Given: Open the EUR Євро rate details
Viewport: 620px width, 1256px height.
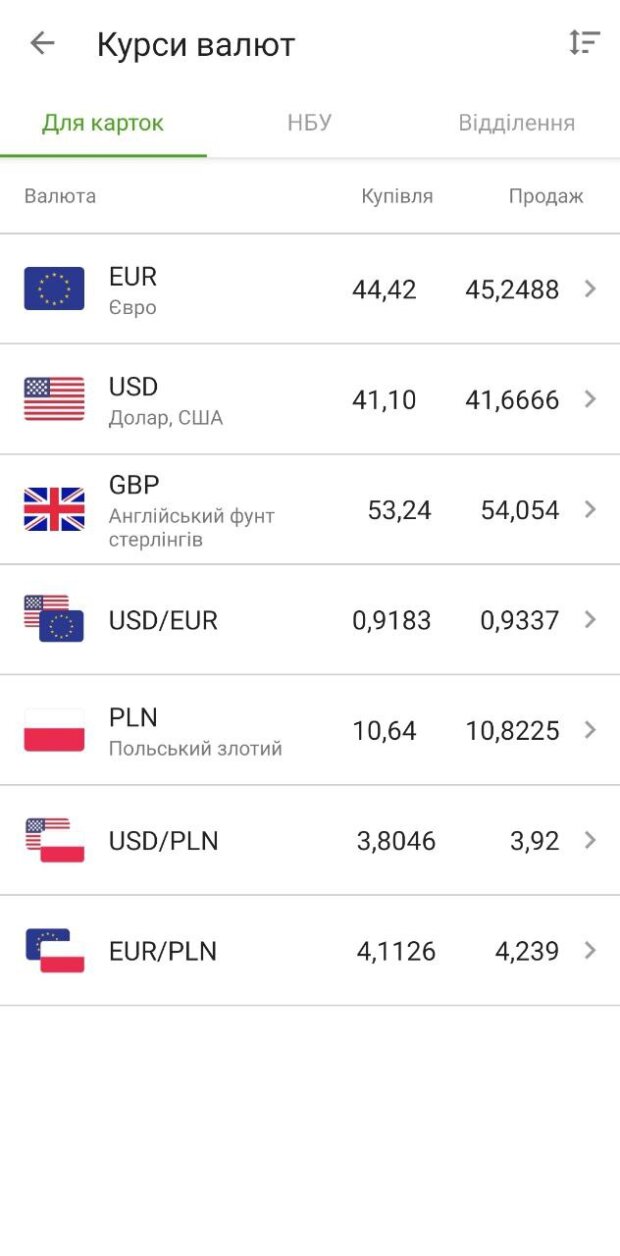Looking at the screenshot, I should pos(310,289).
